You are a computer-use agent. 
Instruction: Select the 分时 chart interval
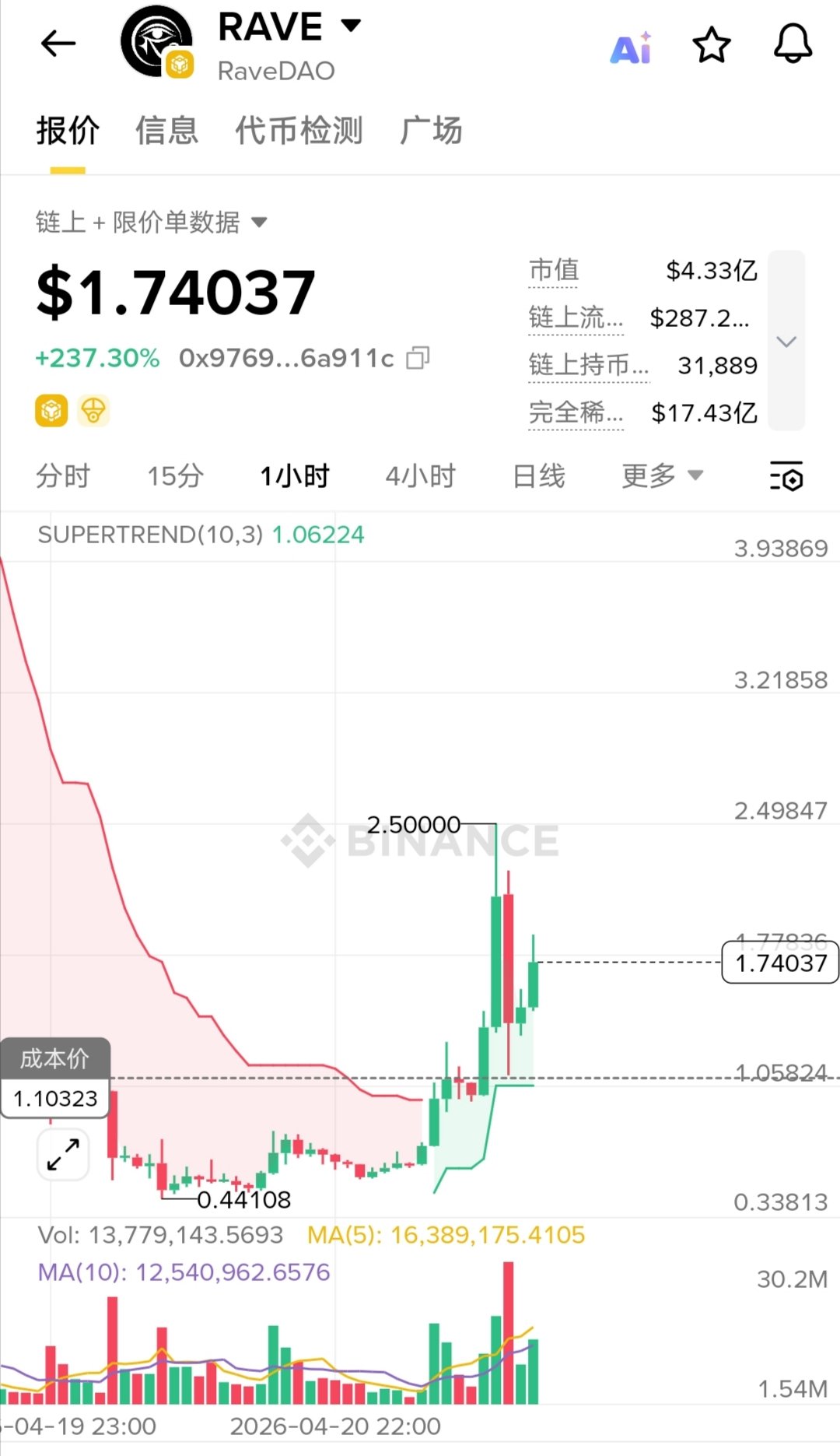(x=63, y=475)
